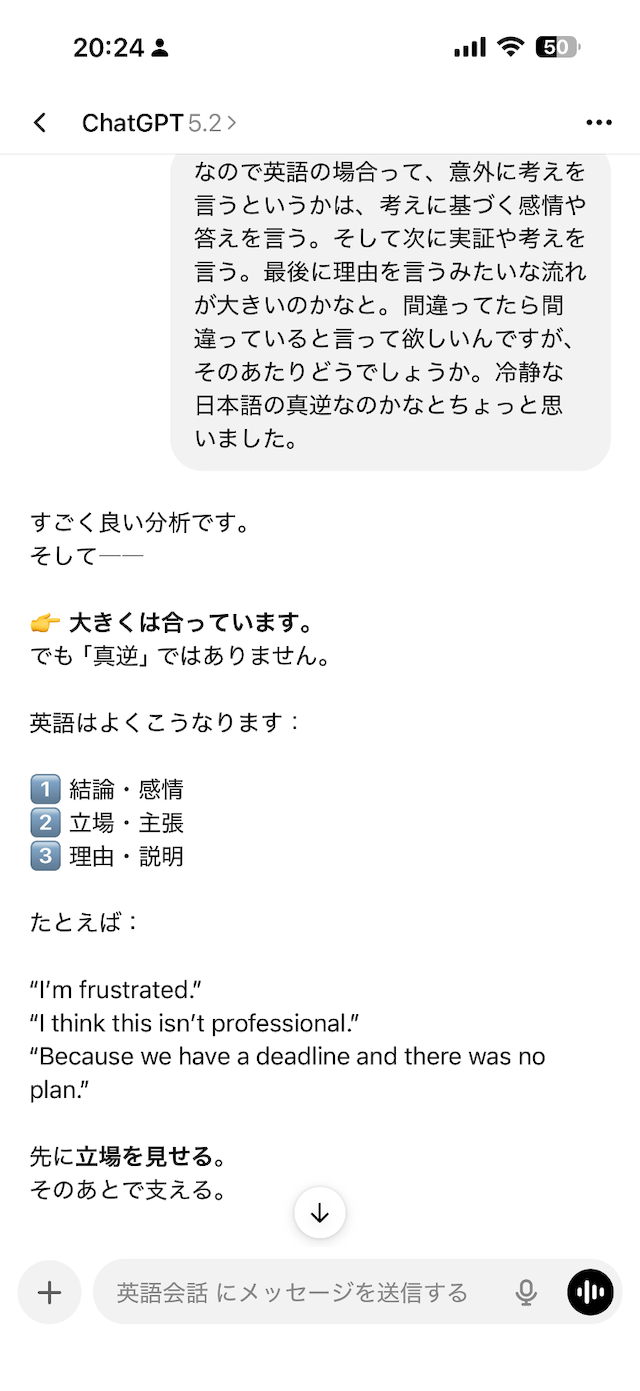Image resolution: width=640 pixels, height=1391 pixels.
Task: Open the ChatGPT 5.2 model selector
Action: (159, 123)
